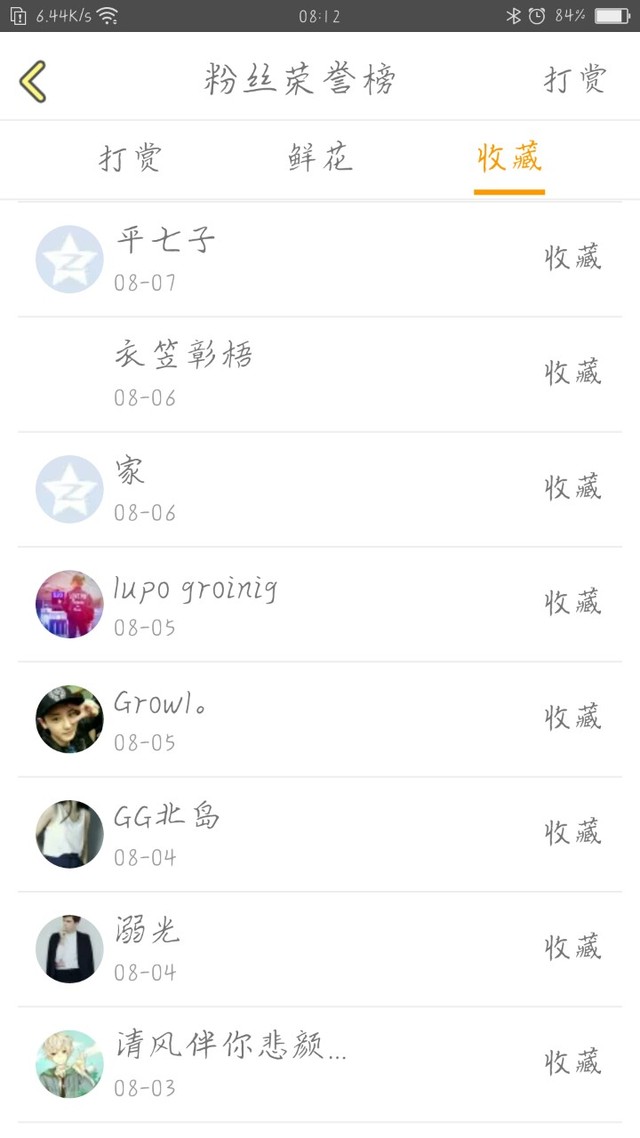Open the entry for Growl。
Screen dimensions: 640x1138
[320, 719]
